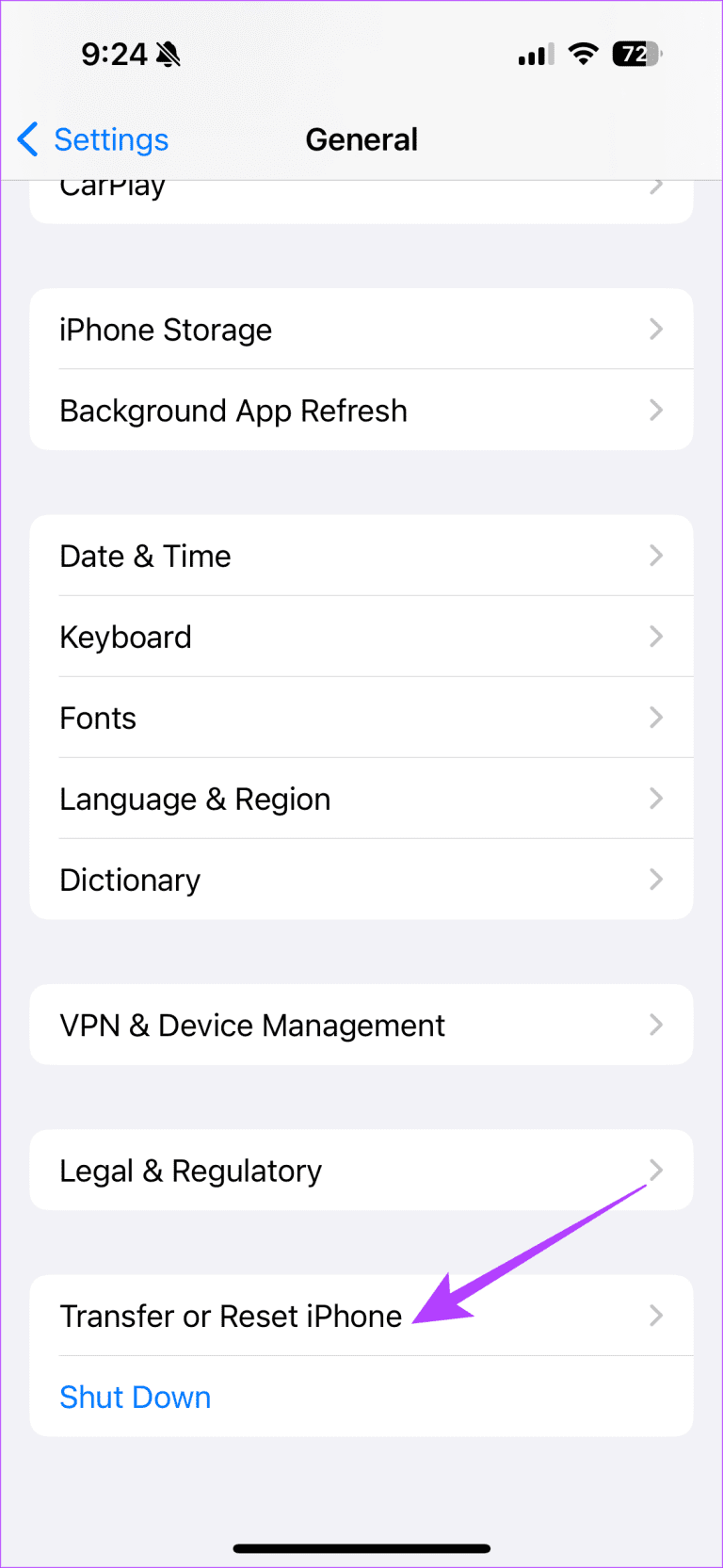Tap the back chevron next to Settings
Screen dimensions: 723x1568
[x=28, y=138]
